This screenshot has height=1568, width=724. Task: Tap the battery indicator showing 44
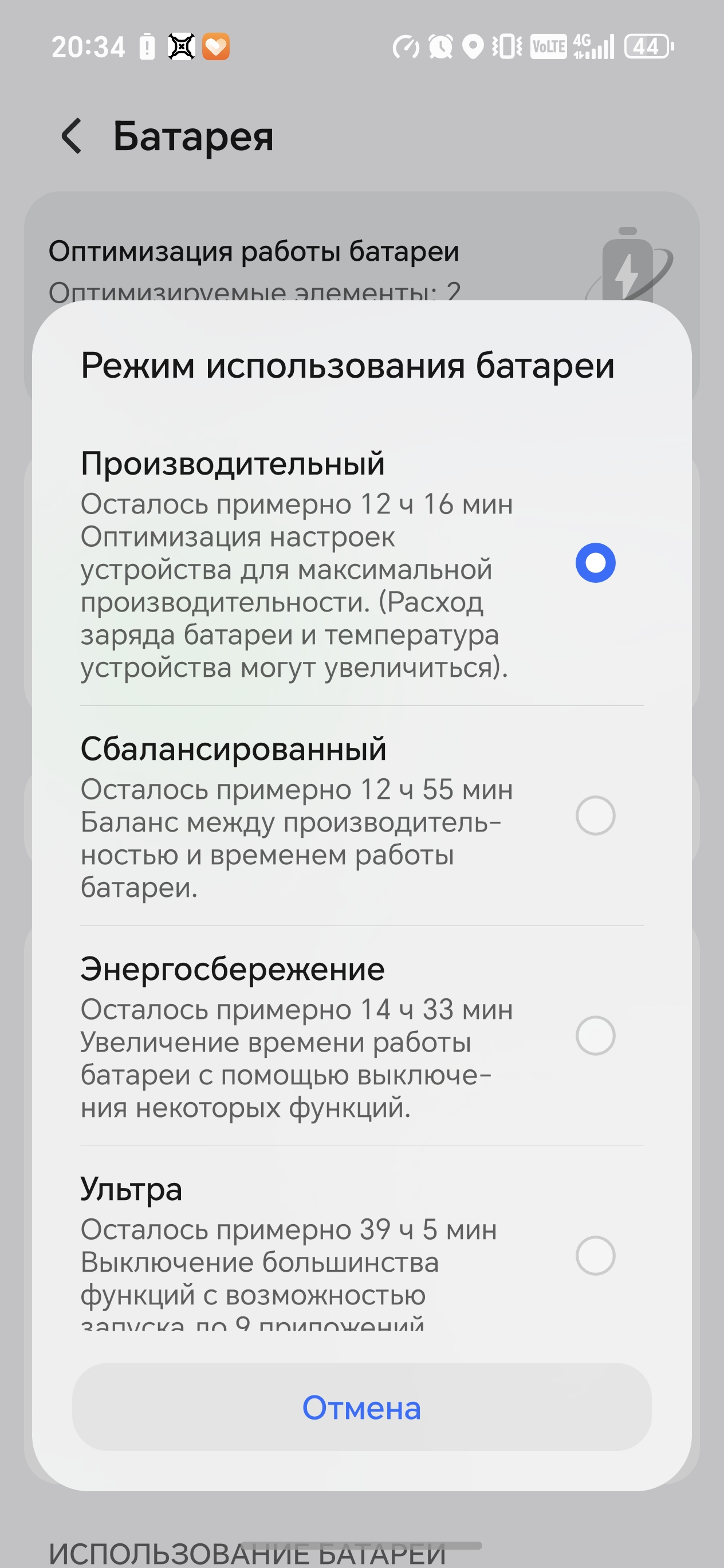[648, 46]
